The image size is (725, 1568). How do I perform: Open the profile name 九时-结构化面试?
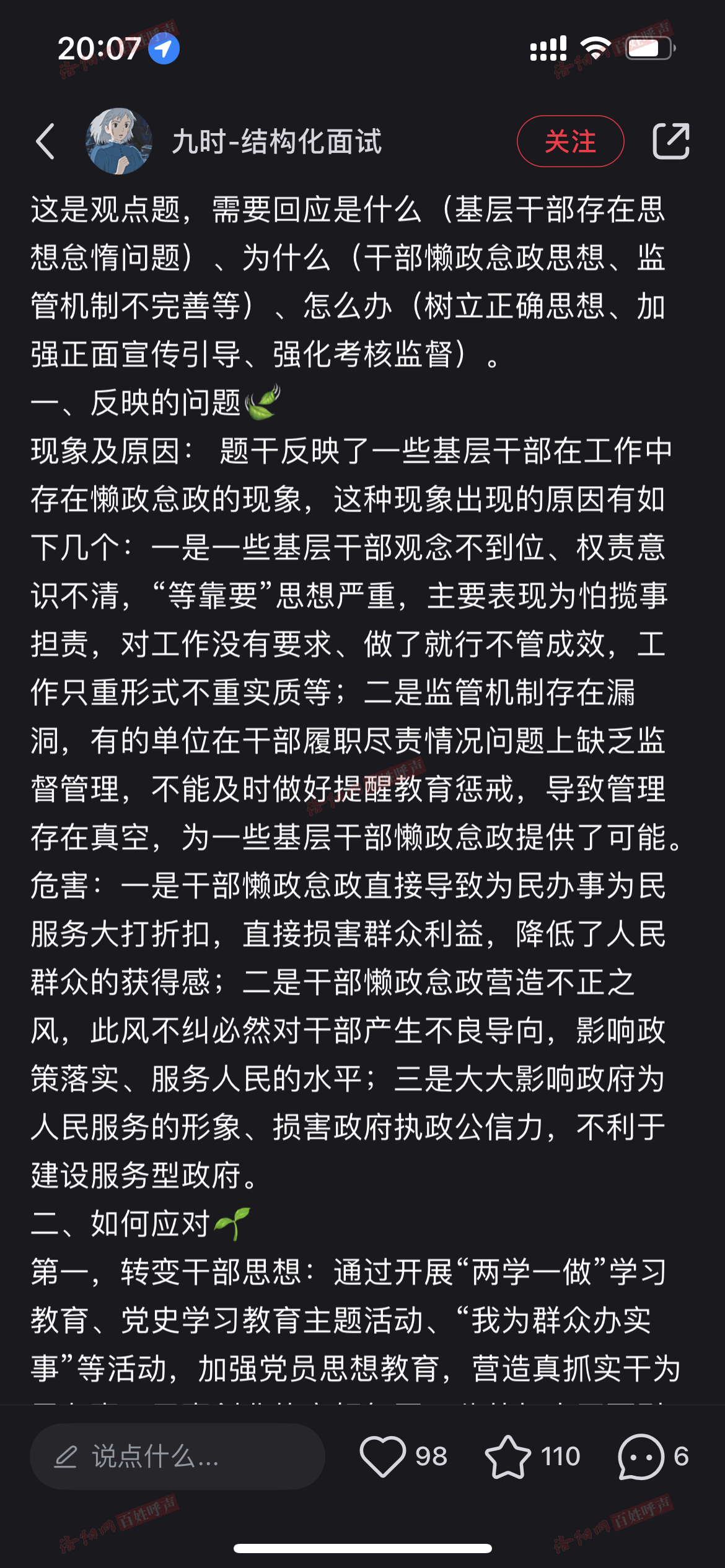point(277,141)
